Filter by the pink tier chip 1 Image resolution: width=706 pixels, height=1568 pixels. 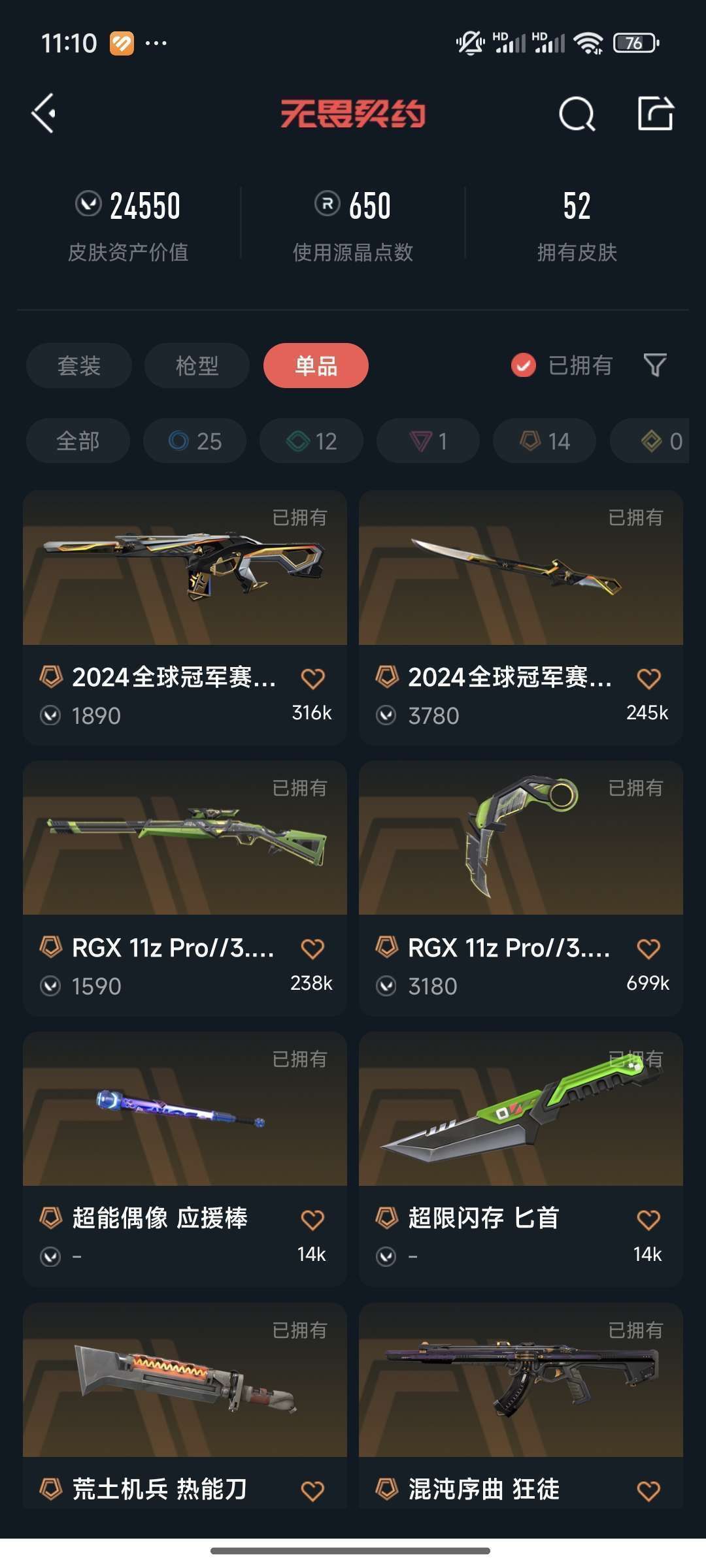click(428, 441)
